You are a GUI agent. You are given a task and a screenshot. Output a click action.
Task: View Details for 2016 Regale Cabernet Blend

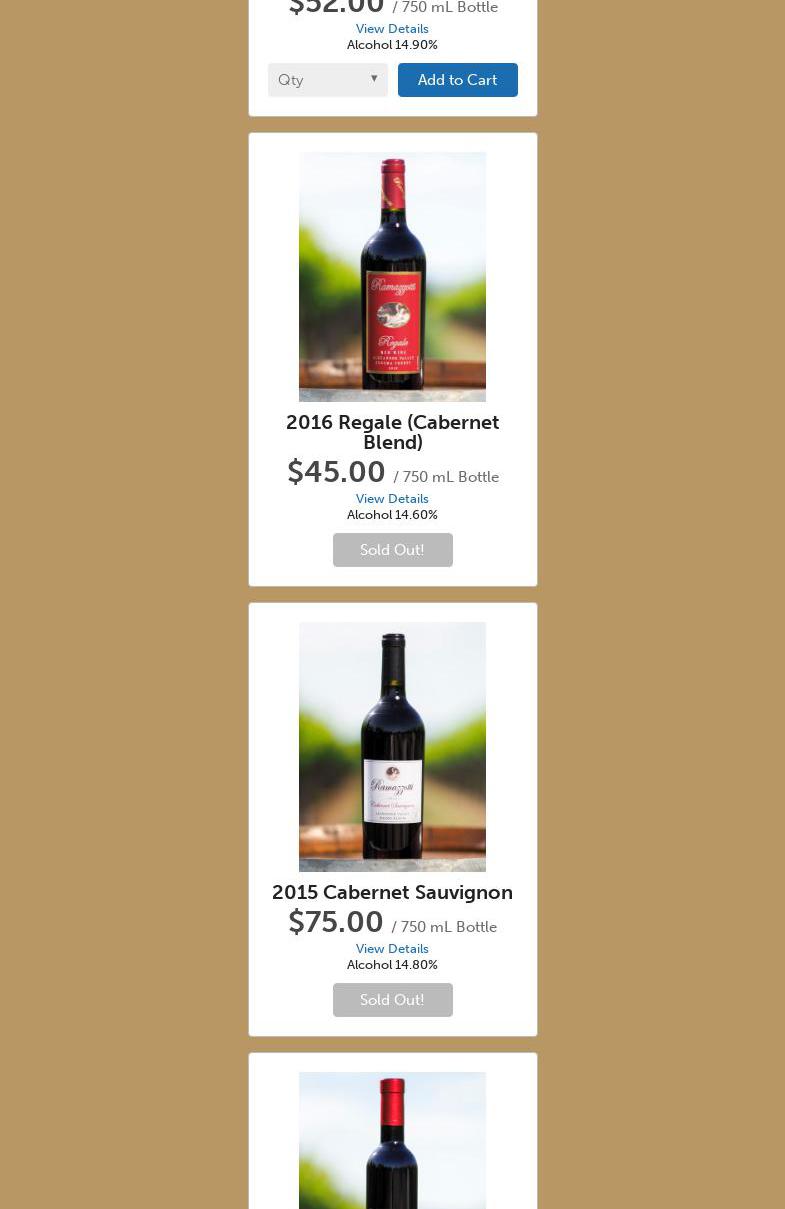click(392, 499)
